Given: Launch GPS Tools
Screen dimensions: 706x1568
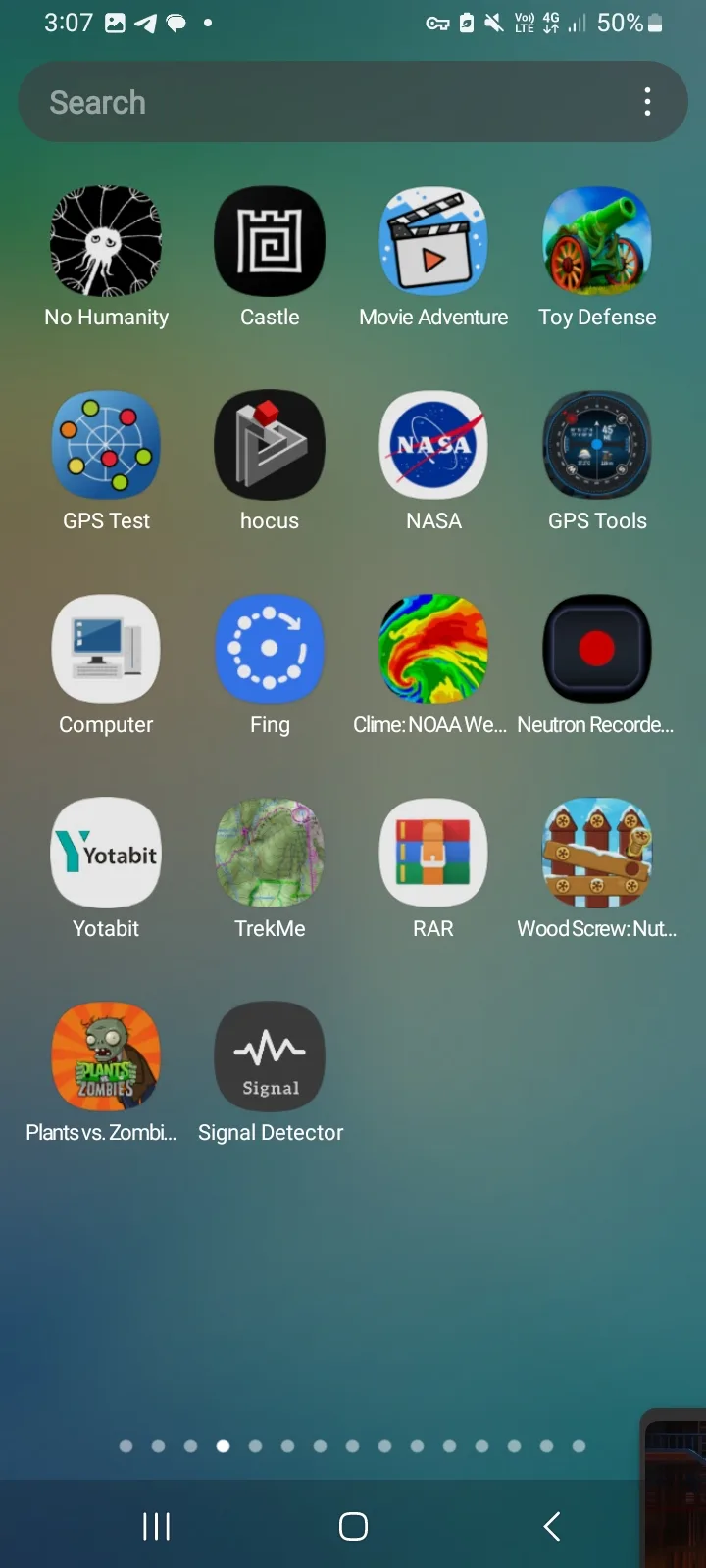Looking at the screenshot, I should [x=597, y=446].
